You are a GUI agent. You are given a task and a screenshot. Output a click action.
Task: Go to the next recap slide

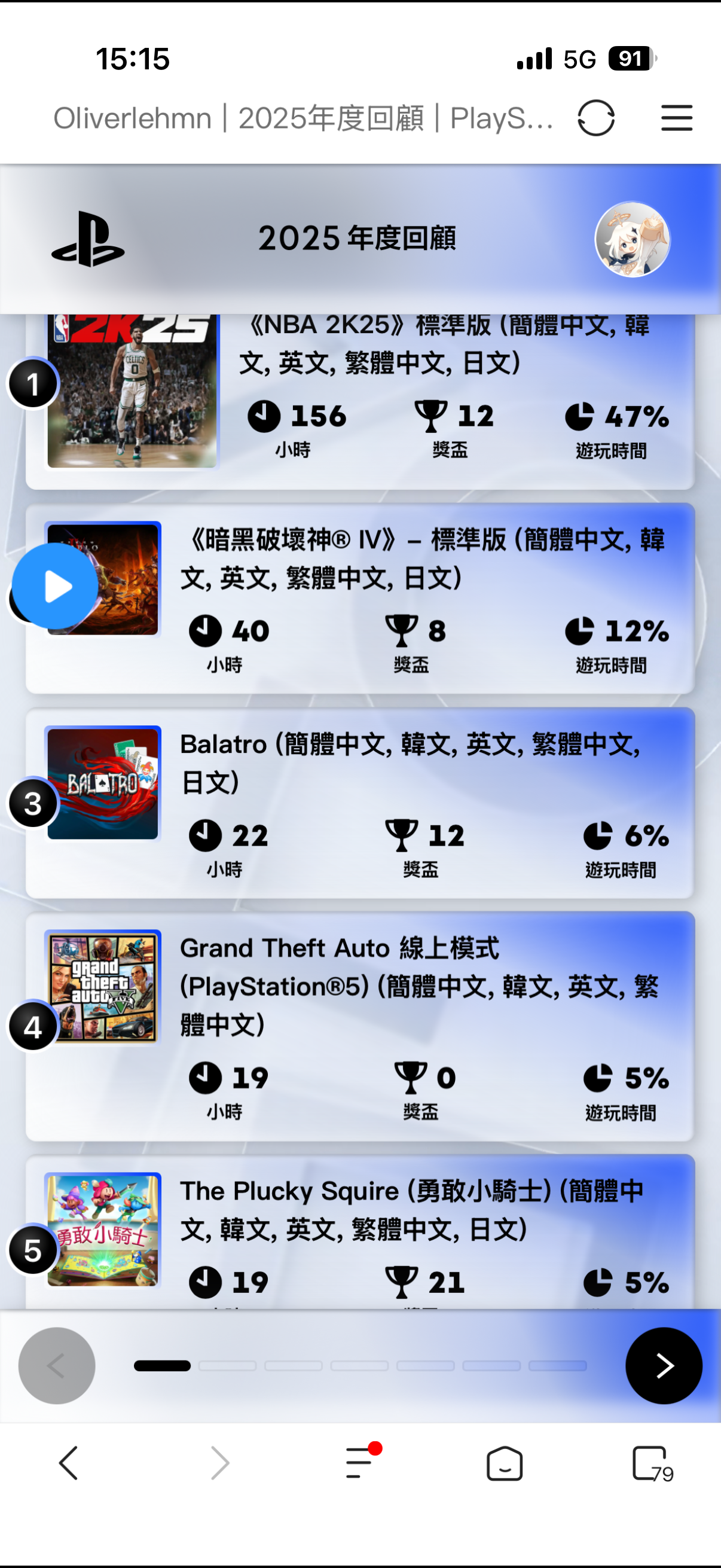663,1365
